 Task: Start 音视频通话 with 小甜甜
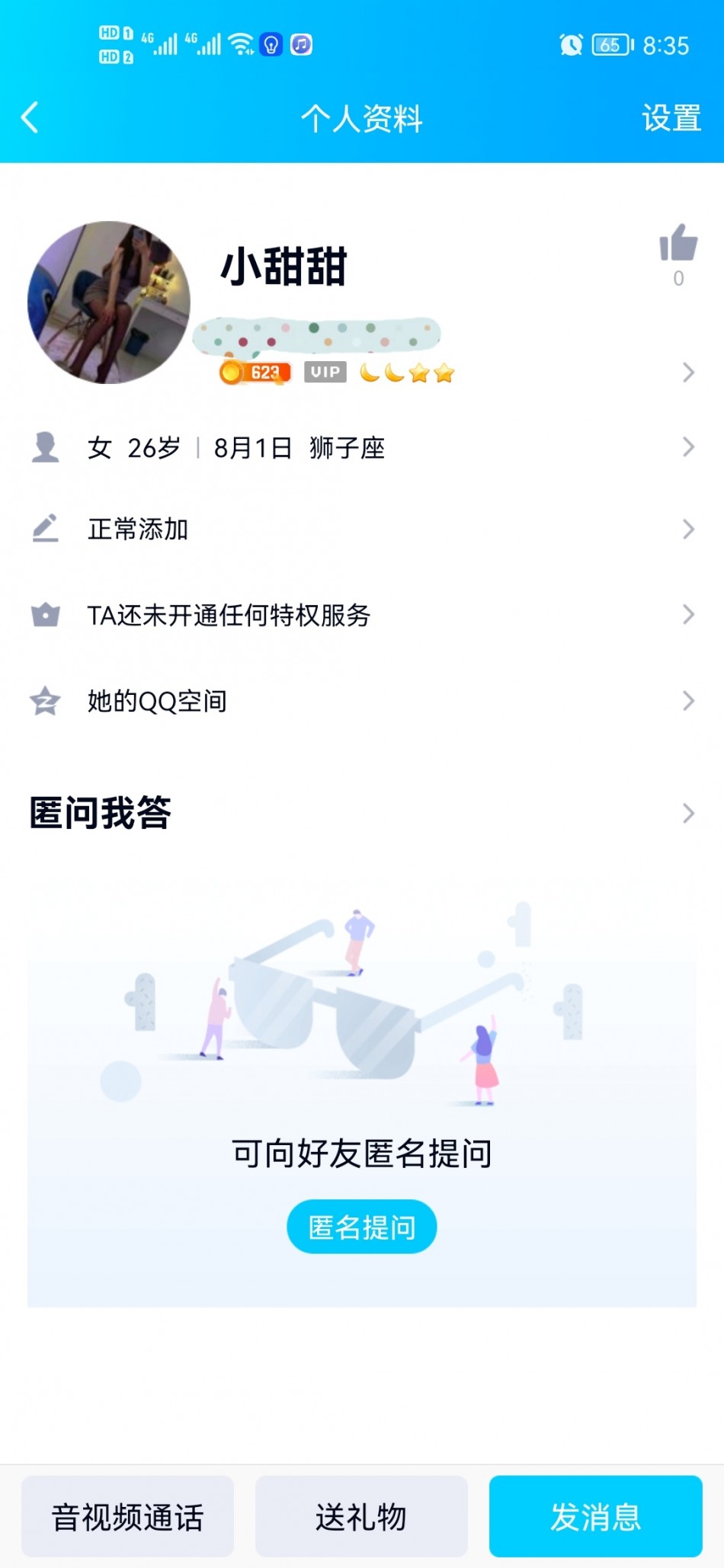127,1516
